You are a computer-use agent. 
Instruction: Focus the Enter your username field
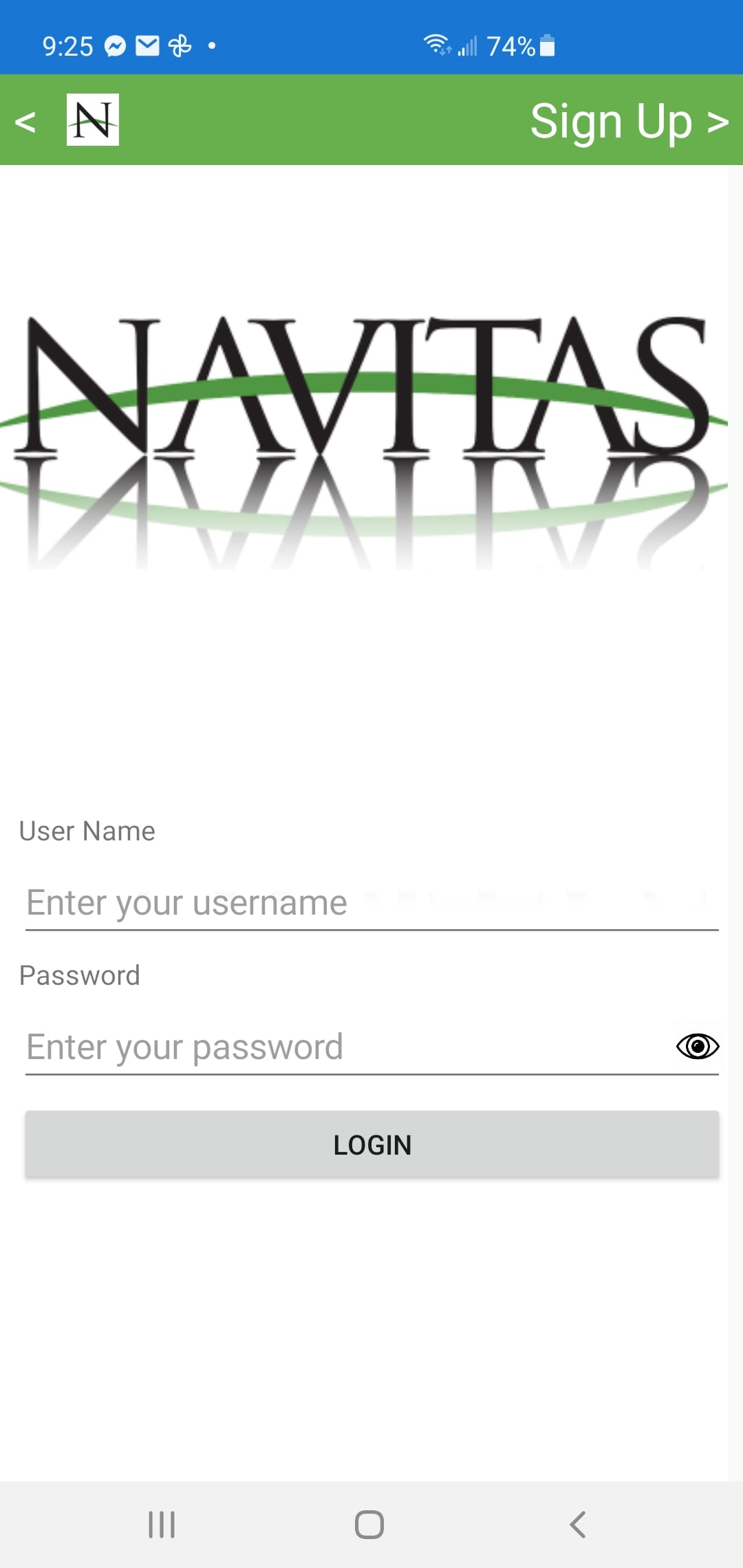pos(371,903)
